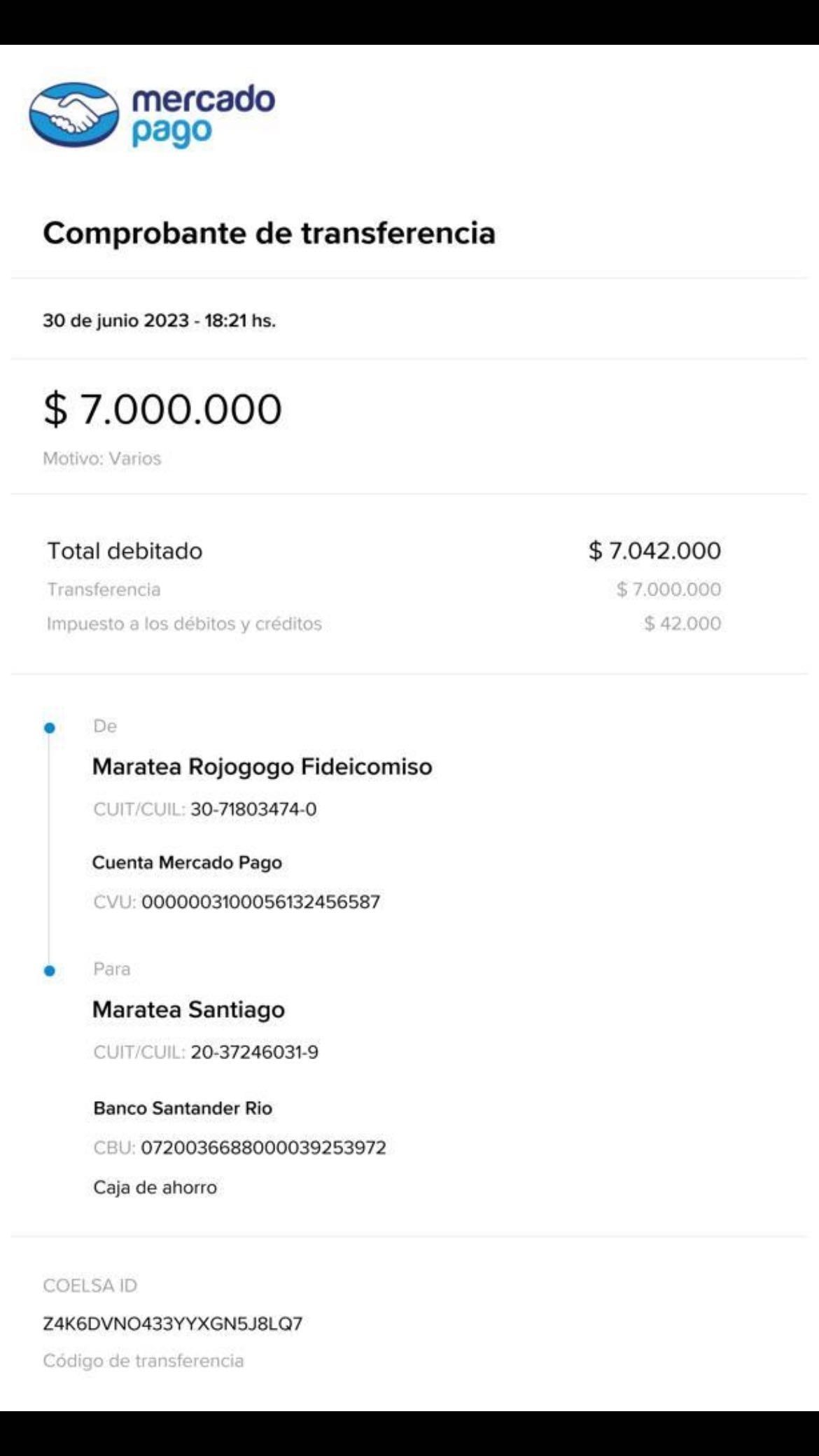Screen dimensions: 819x1456
Task: Select the "Cuenta Mercado Pago" label
Action: pyautogui.click(x=189, y=862)
